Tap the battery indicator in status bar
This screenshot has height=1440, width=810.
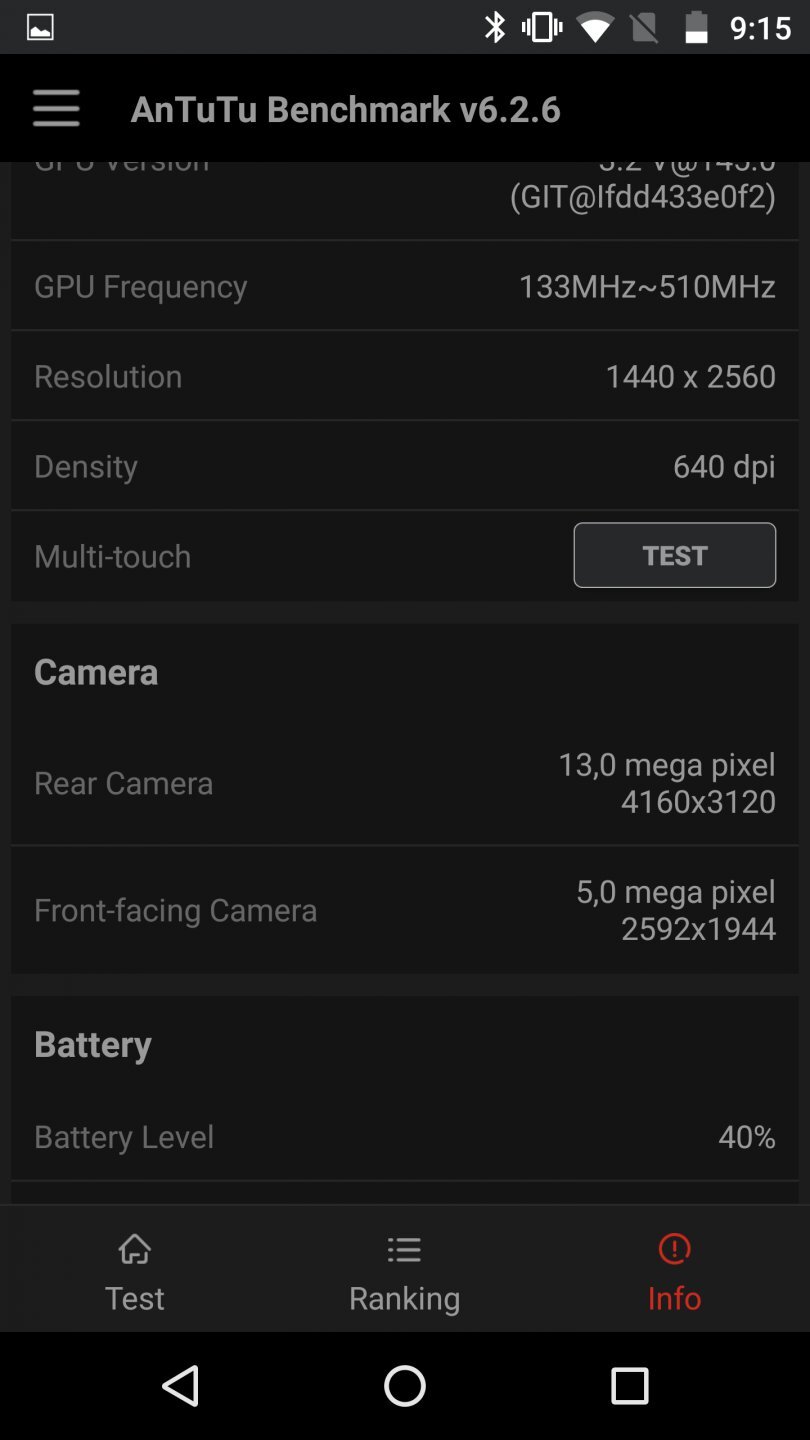click(x=695, y=26)
